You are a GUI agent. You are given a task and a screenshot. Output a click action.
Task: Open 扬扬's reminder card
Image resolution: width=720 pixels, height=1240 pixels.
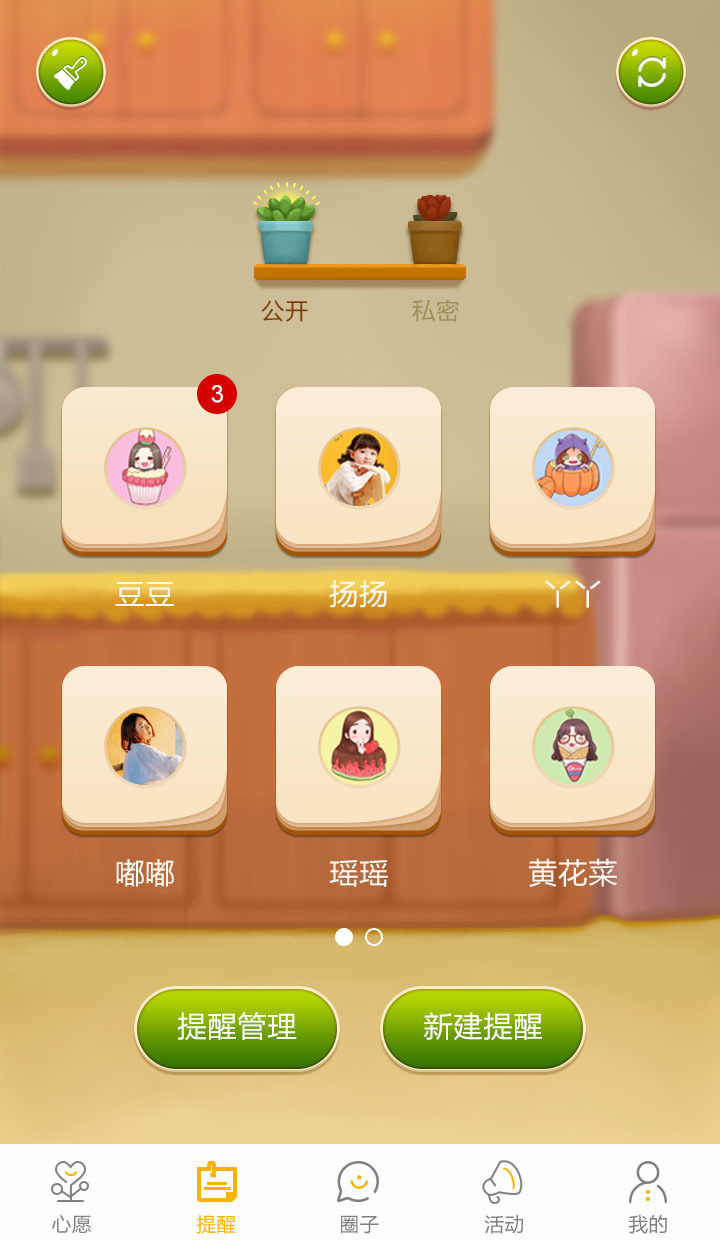click(358, 468)
